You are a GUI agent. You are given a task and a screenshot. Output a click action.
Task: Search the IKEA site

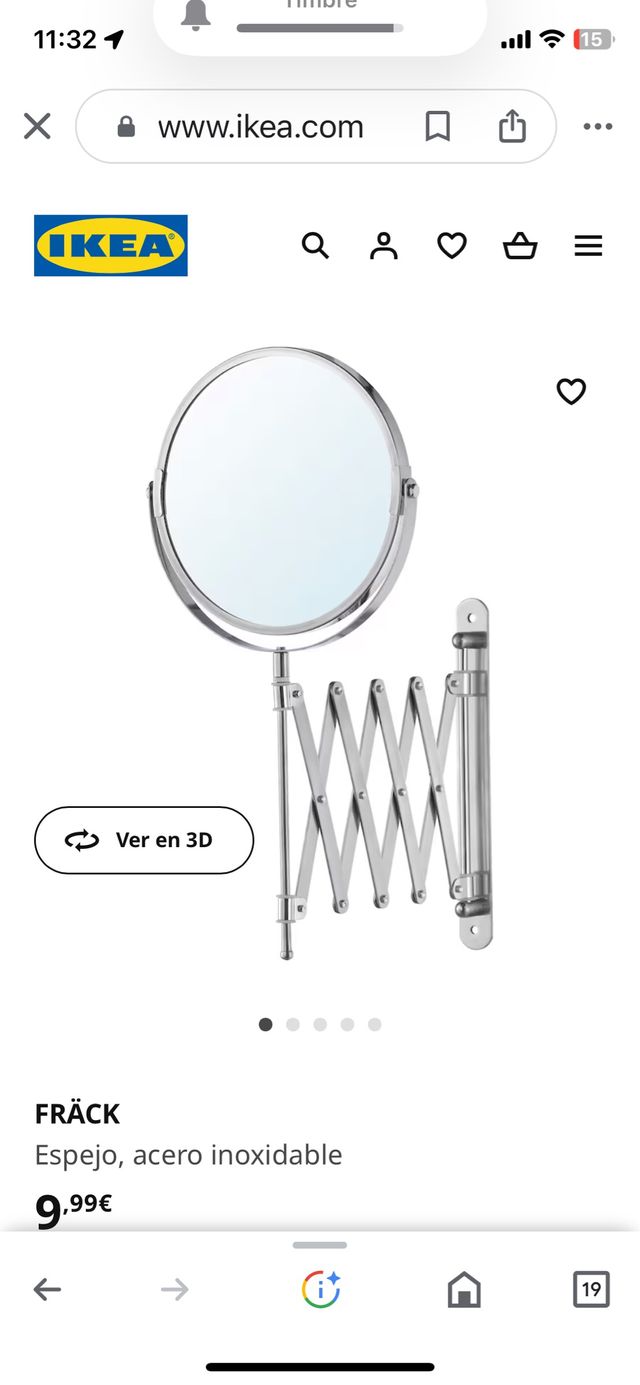click(315, 246)
